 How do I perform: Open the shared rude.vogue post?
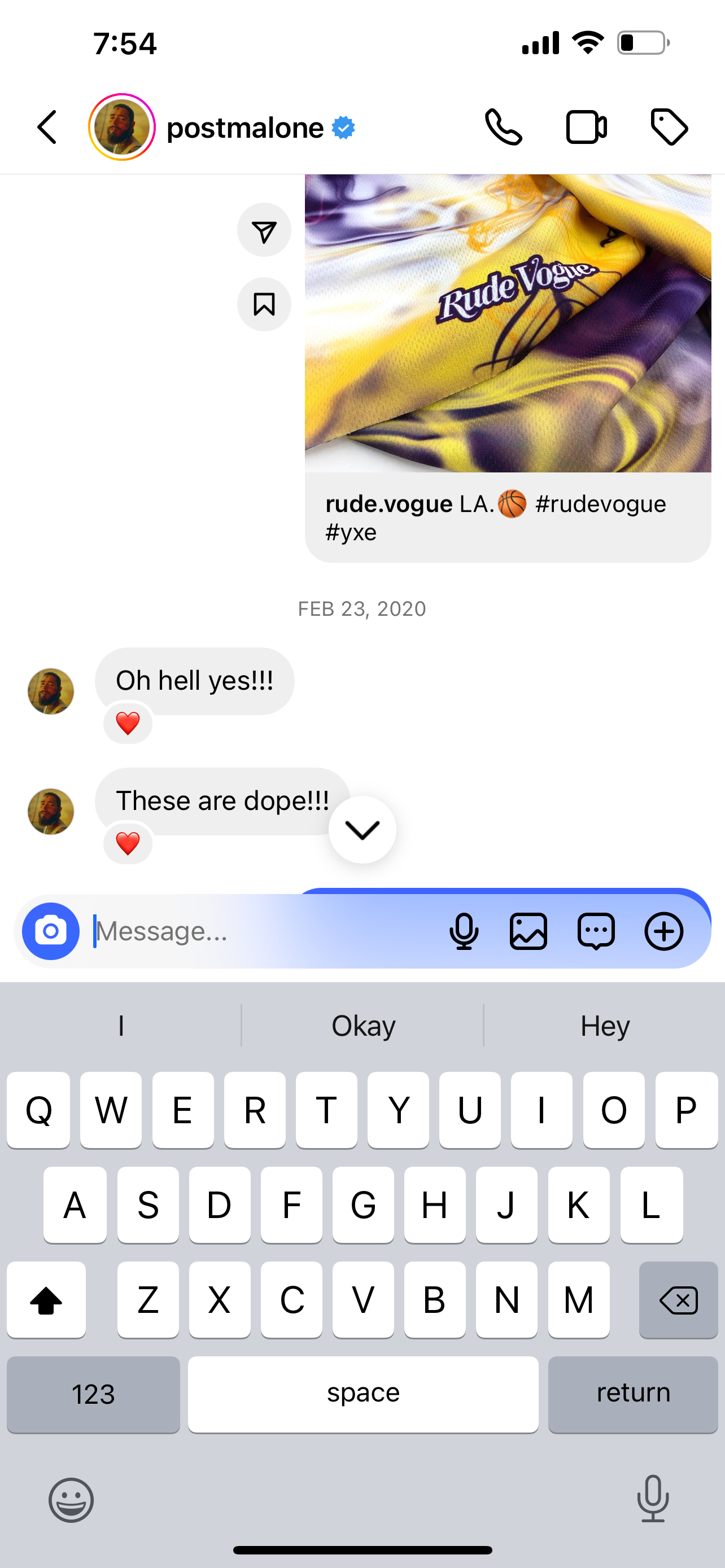508,367
